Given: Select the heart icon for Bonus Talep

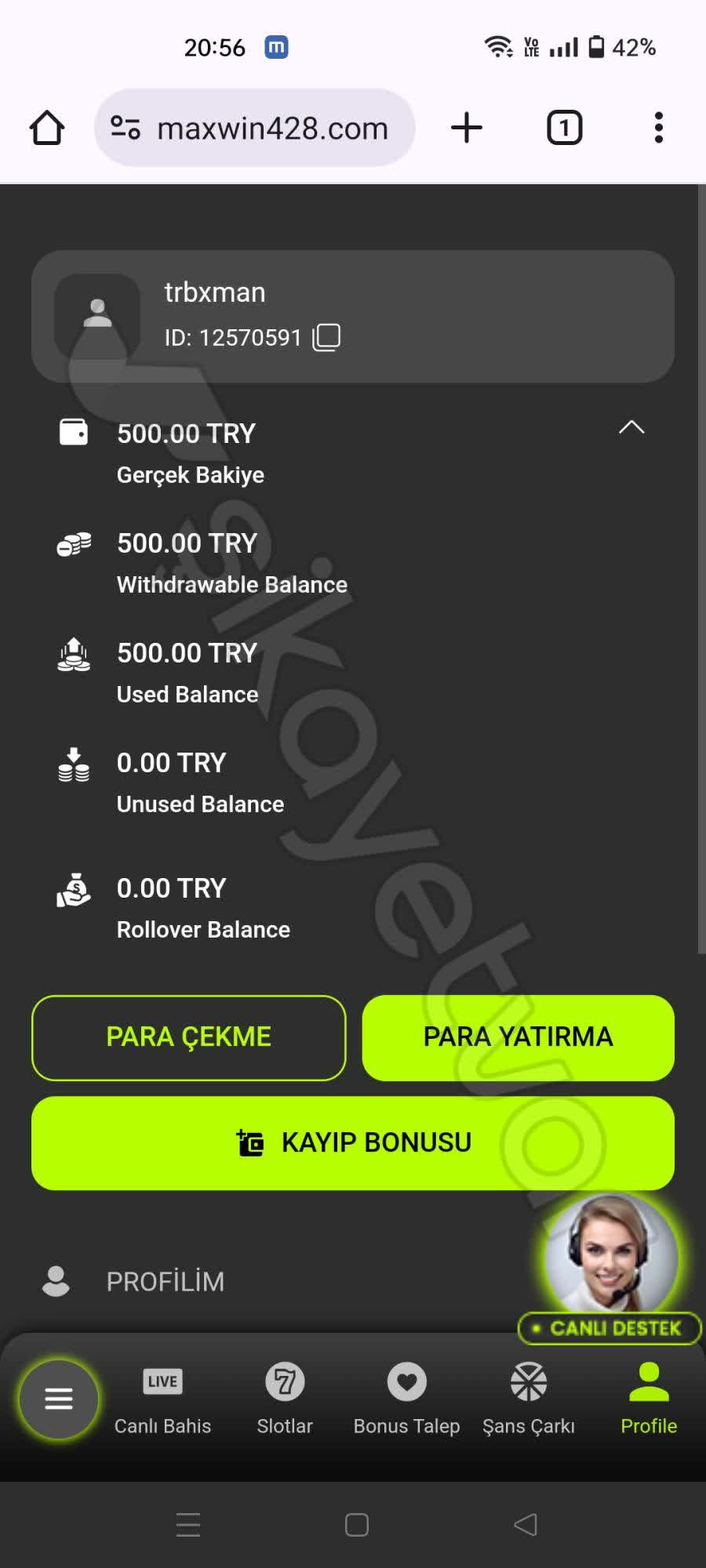Looking at the screenshot, I should tap(406, 1381).
